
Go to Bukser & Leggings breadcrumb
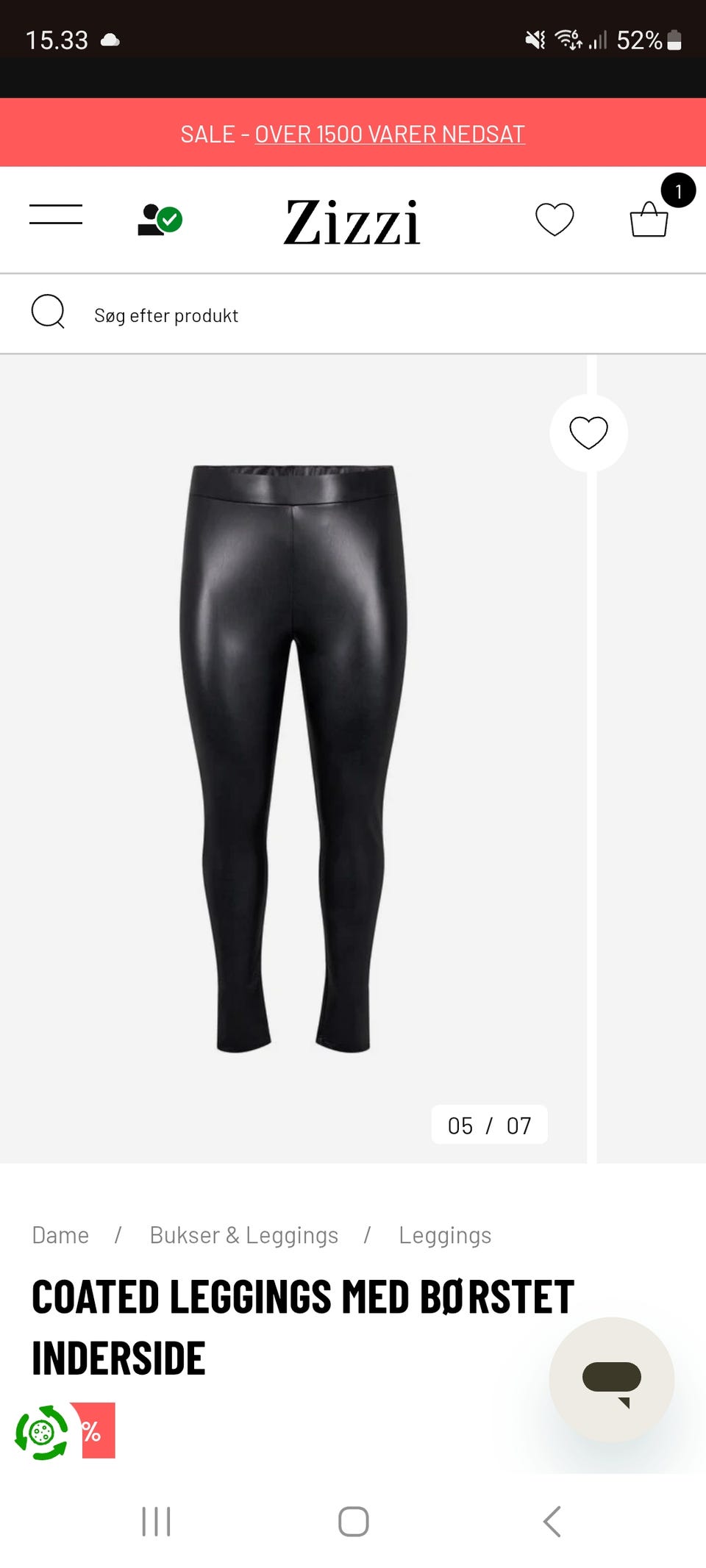pyautogui.click(x=243, y=1235)
